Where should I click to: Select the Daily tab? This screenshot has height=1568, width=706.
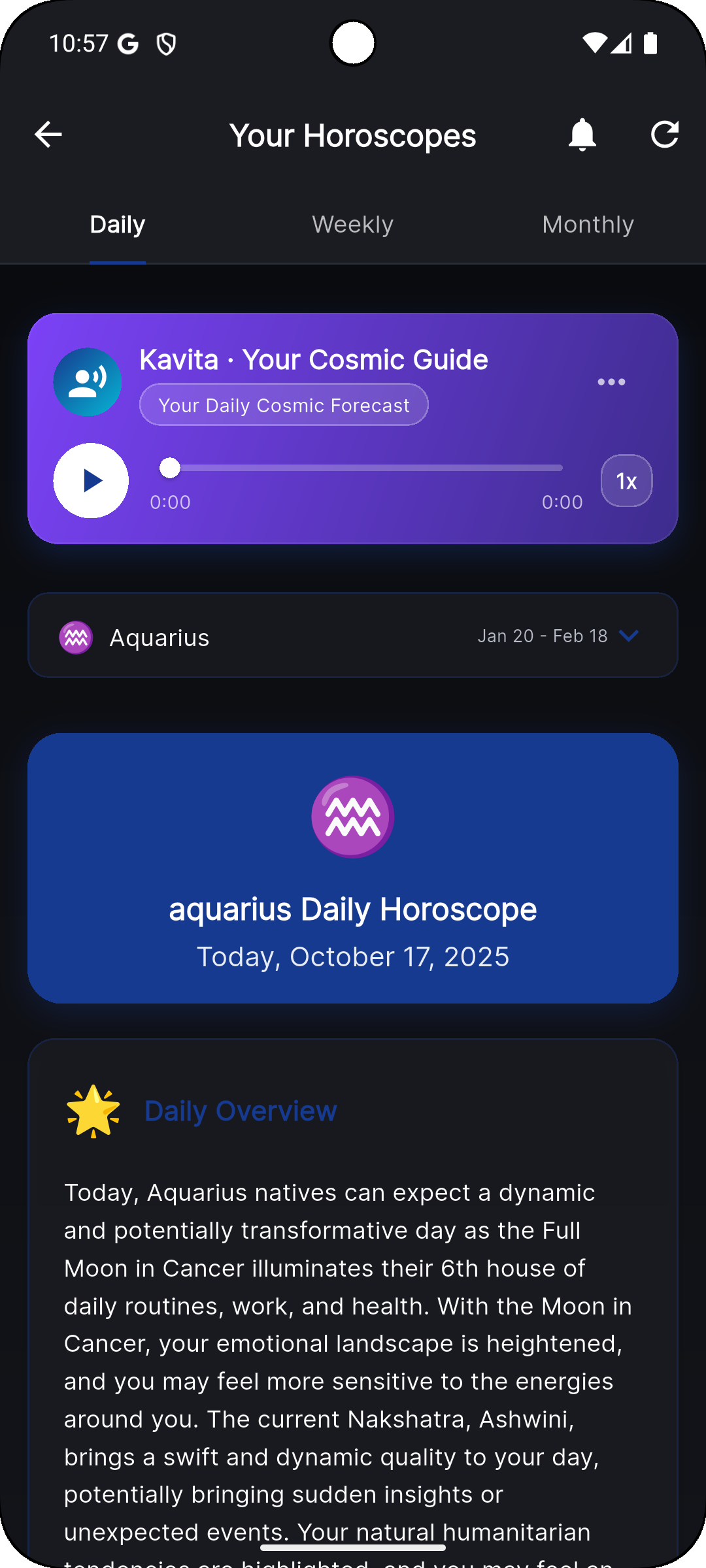[x=118, y=225]
